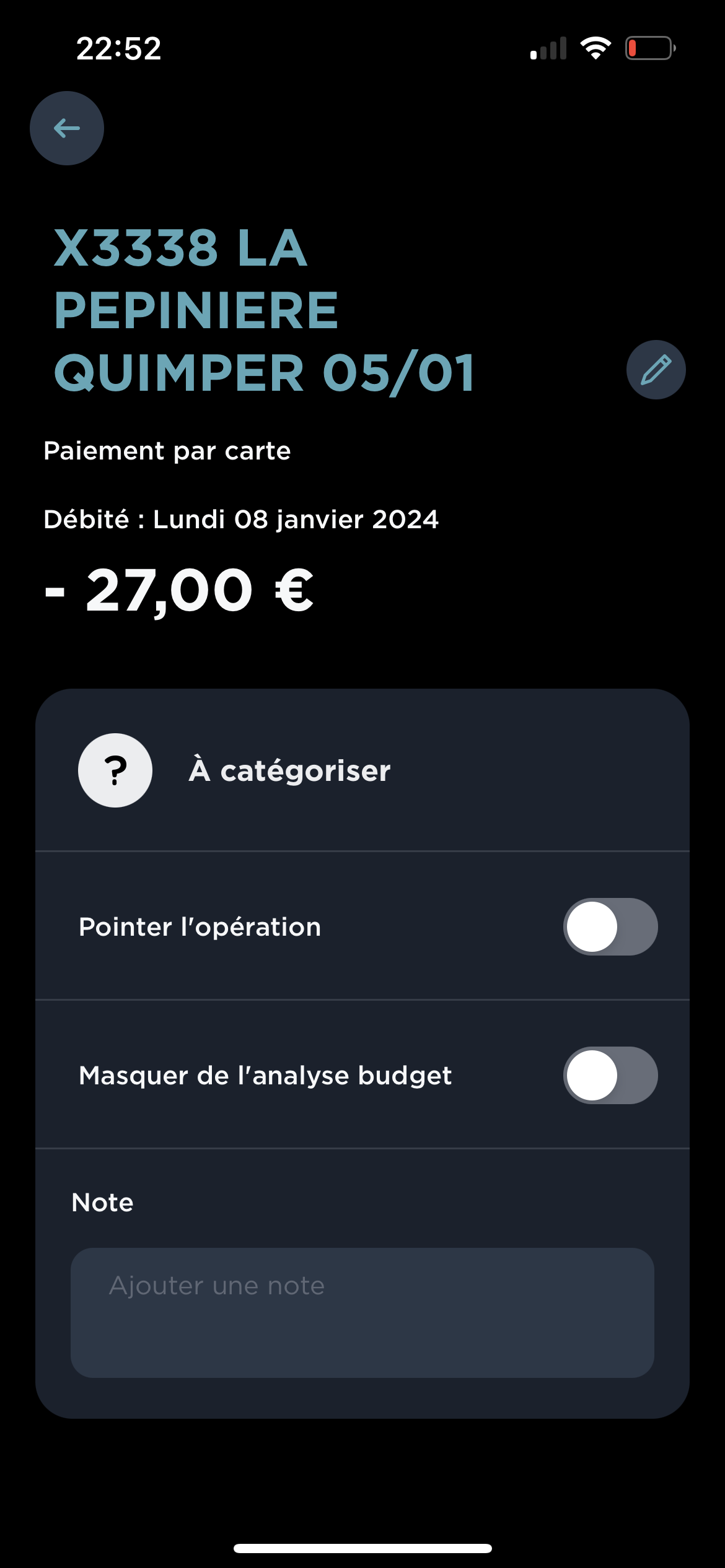The image size is (725, 1568).
Task: Focus the Ajouter une note field
Action: click(362, 1313)
